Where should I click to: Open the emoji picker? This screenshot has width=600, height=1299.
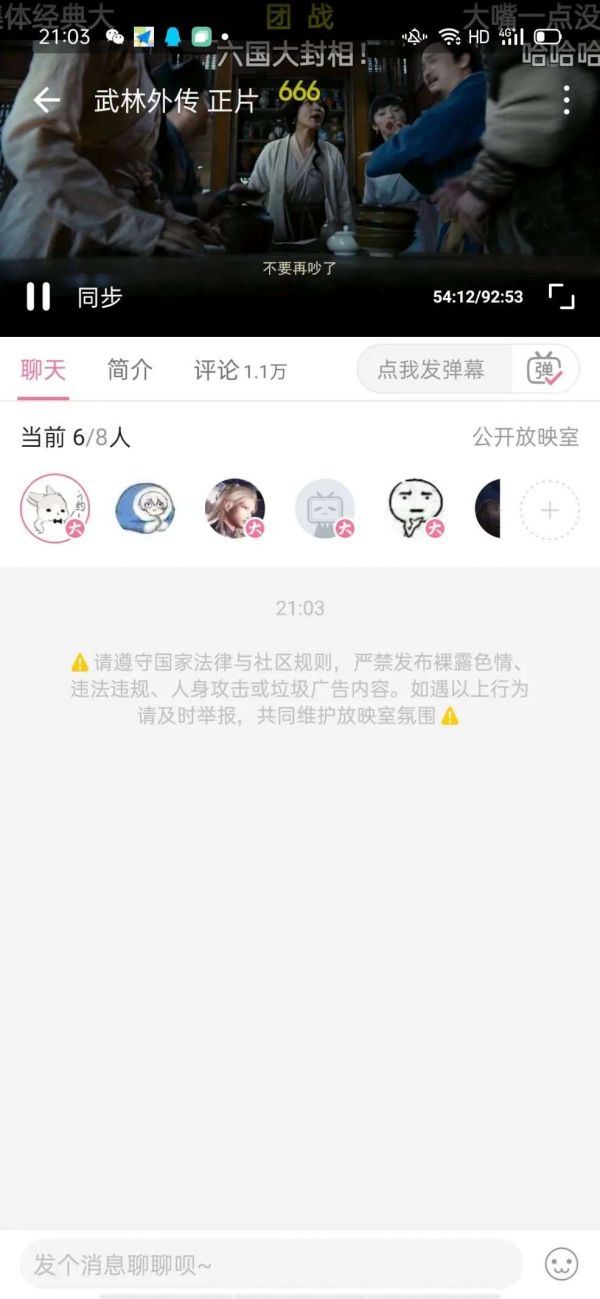[x=561, y=1265]
